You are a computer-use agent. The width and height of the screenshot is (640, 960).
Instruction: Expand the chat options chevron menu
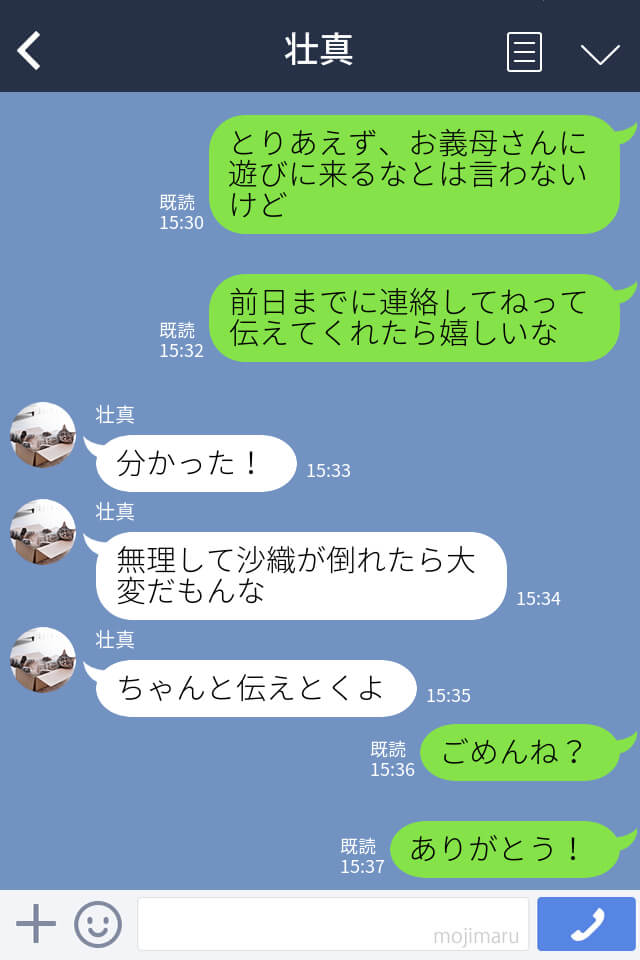pyautogui.click(x=600, y=53)
